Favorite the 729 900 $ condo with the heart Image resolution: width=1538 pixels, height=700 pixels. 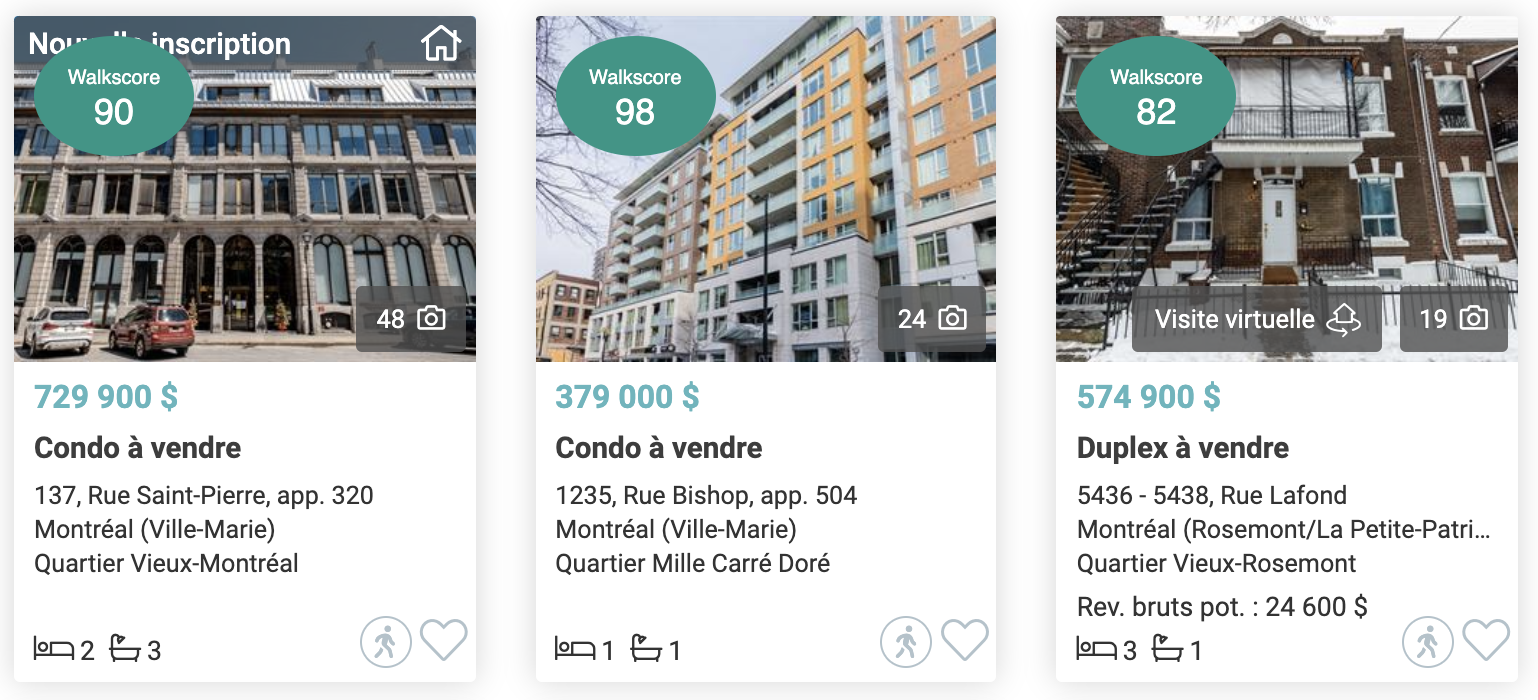pyautogui.click(x=443, y=641)
